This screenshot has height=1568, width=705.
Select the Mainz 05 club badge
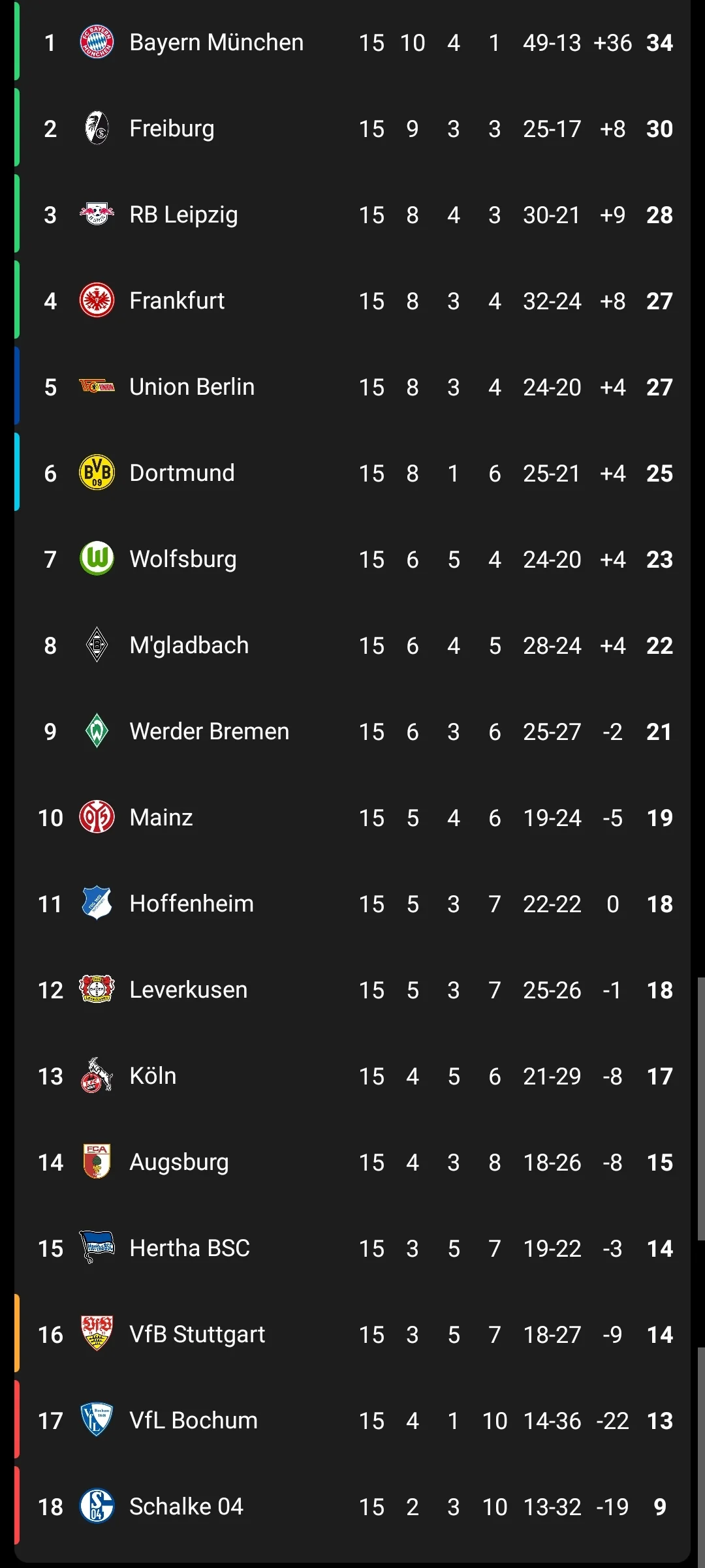97,817
